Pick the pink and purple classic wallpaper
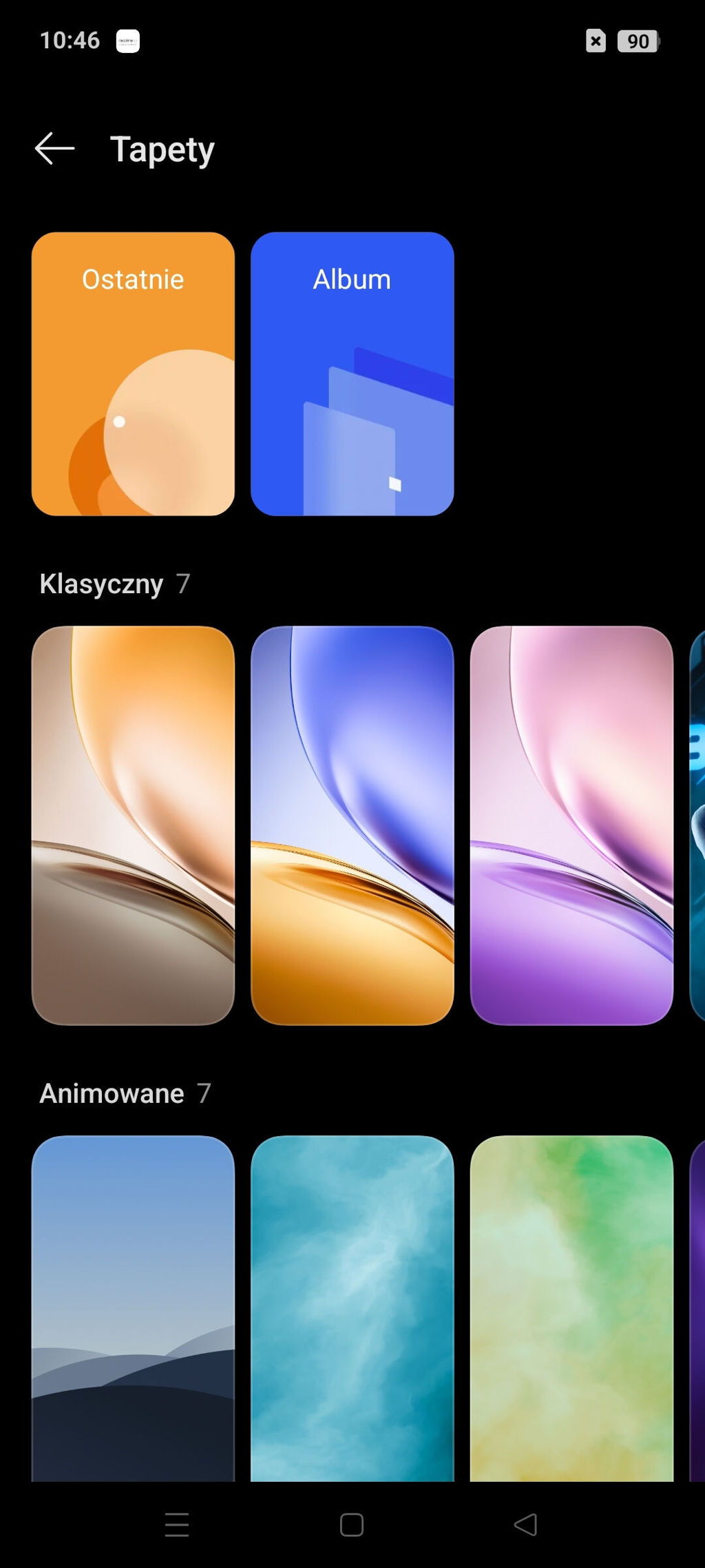Viewport: 705px width, 1568px height. [x=571, y=825]
